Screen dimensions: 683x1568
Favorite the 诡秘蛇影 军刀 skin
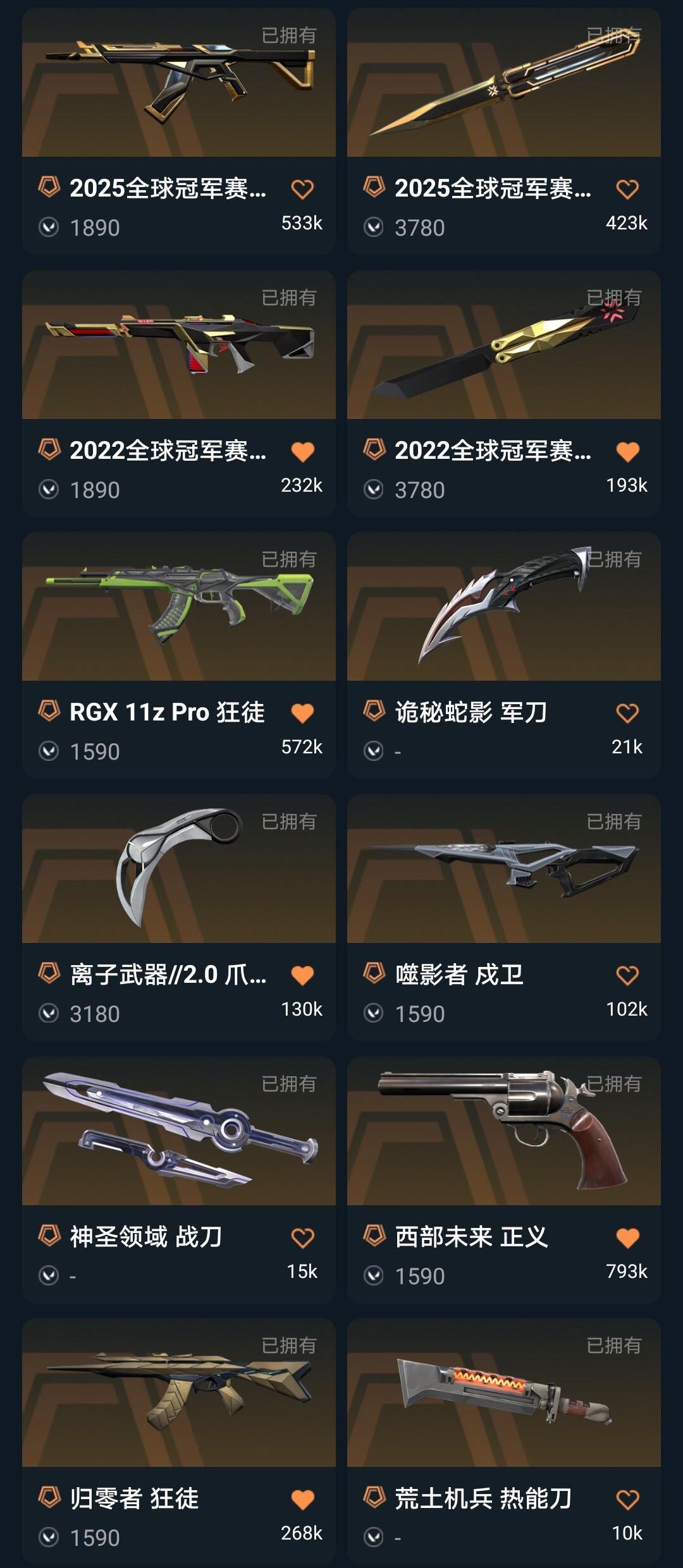coord(627,711)
